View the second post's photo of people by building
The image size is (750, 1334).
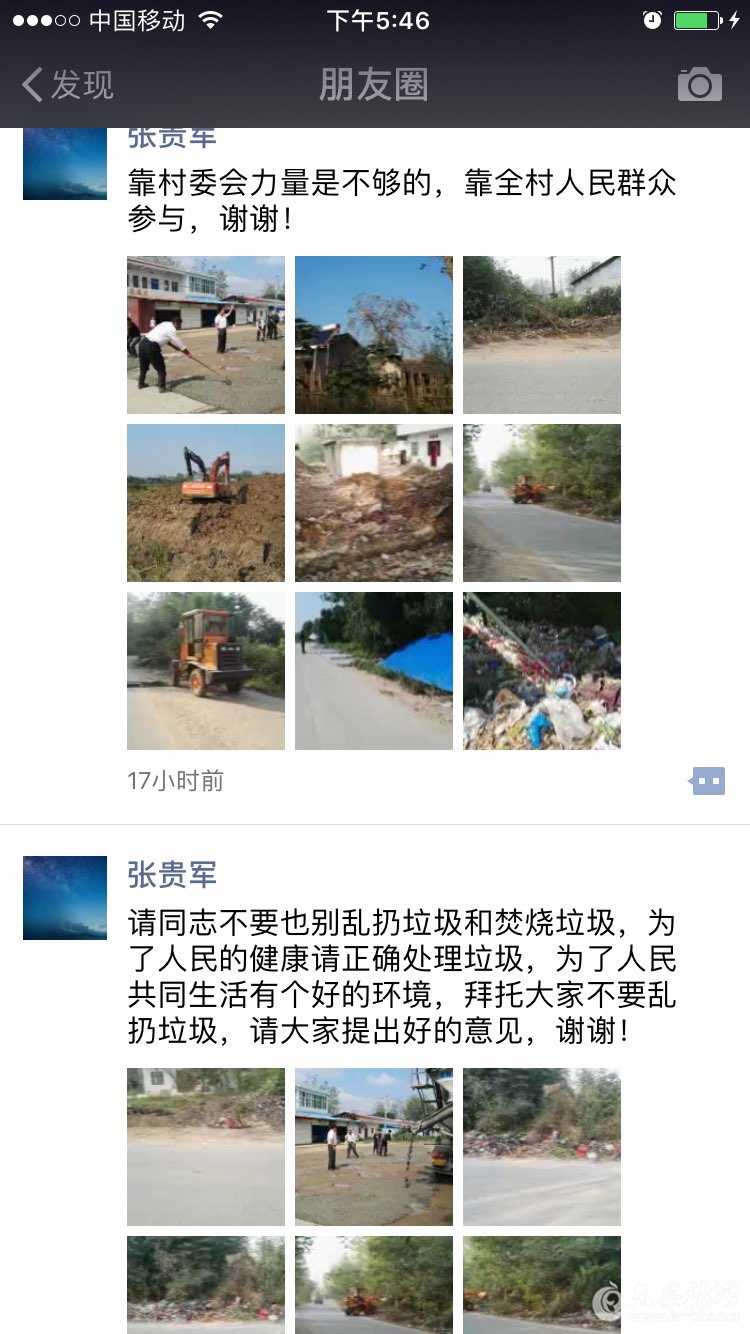coord(373,1147)
